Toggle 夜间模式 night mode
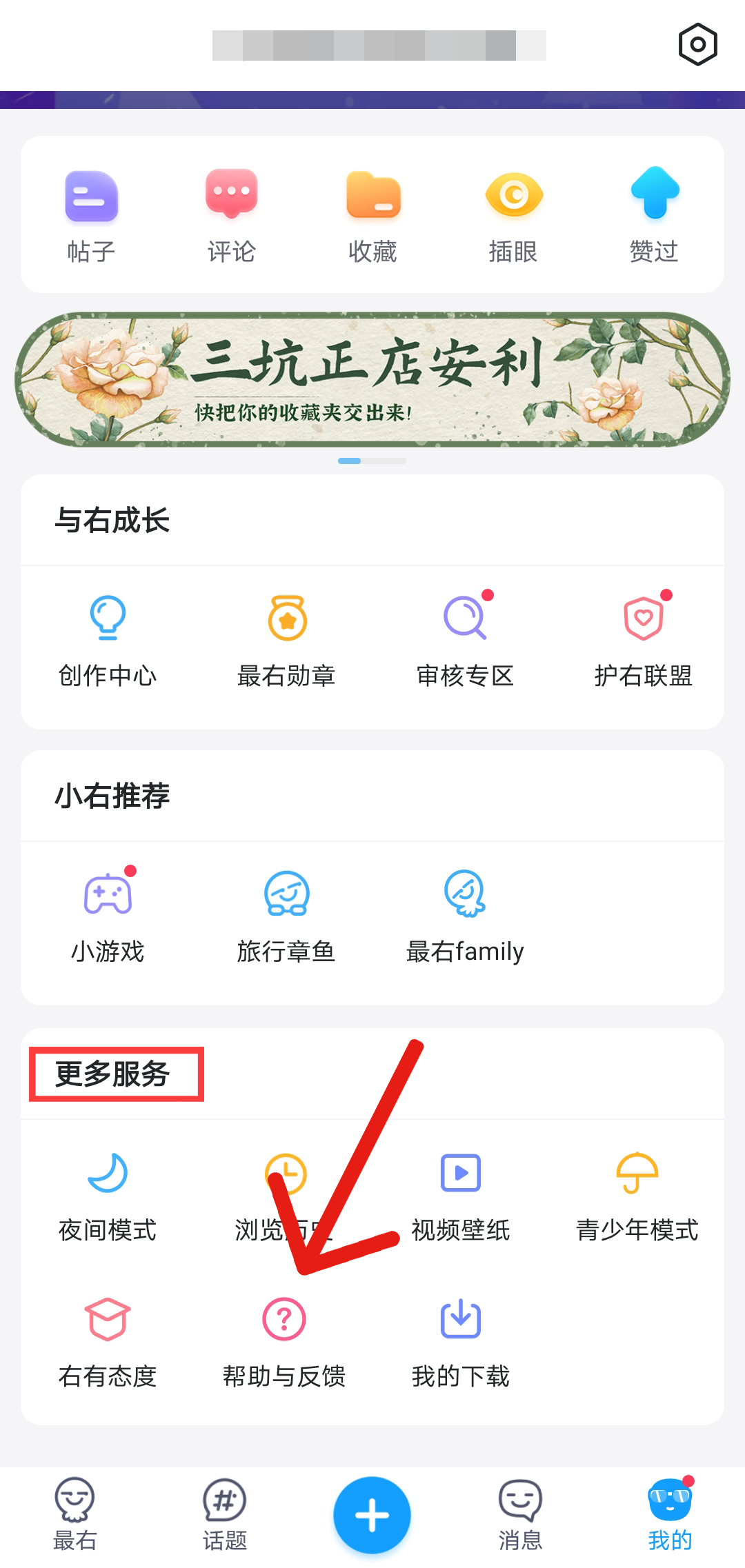 [108, 1193]
